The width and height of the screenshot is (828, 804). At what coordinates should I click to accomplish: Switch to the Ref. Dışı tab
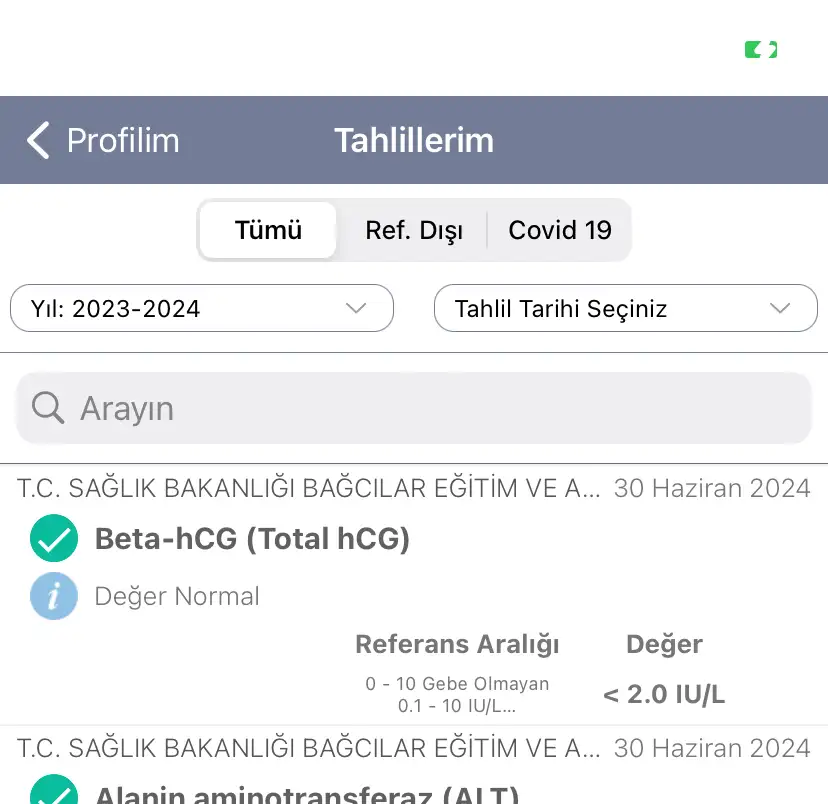413,230
